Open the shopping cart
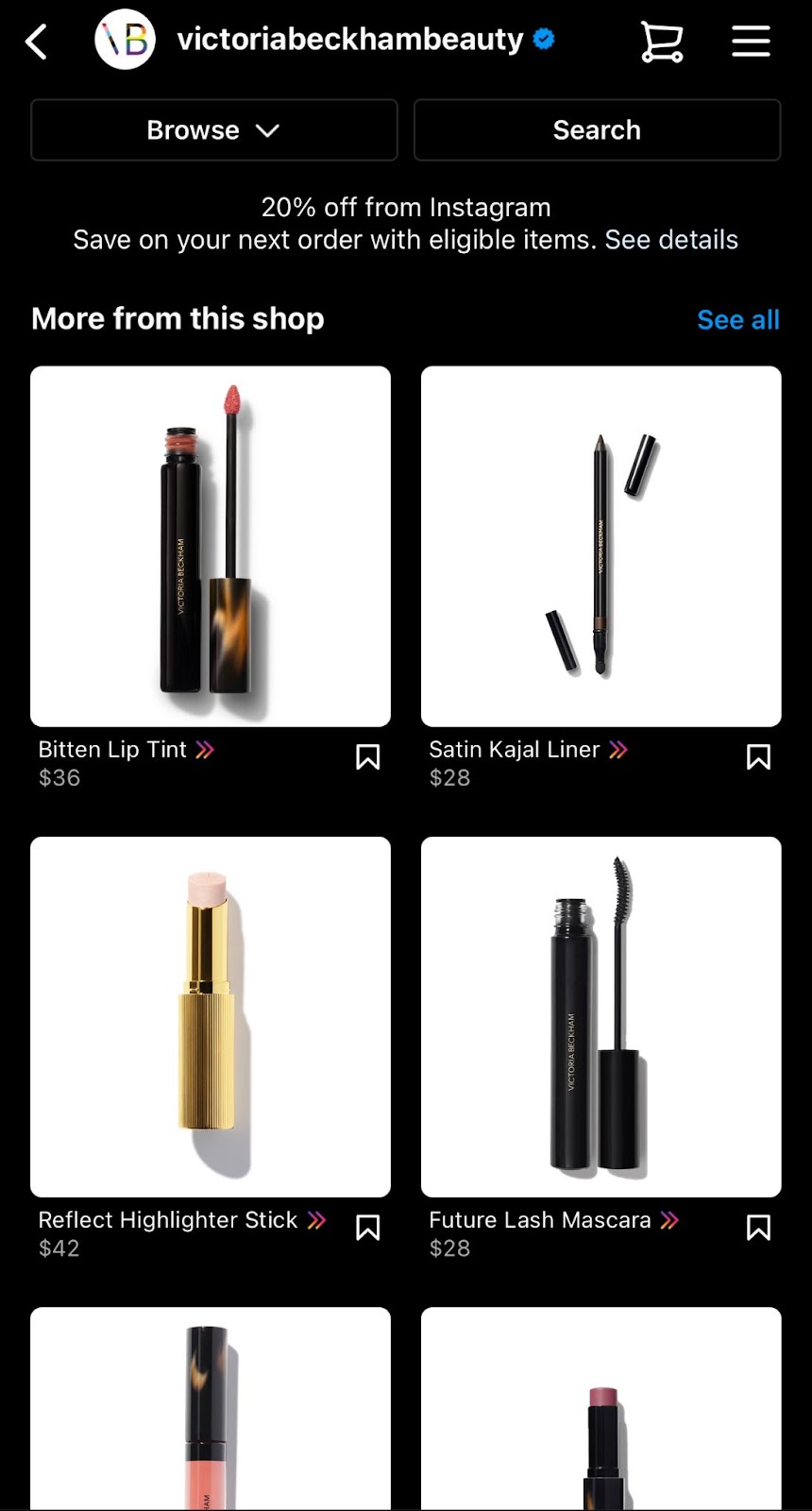This screenshot has width=812, height=1511. coord(661,42)
